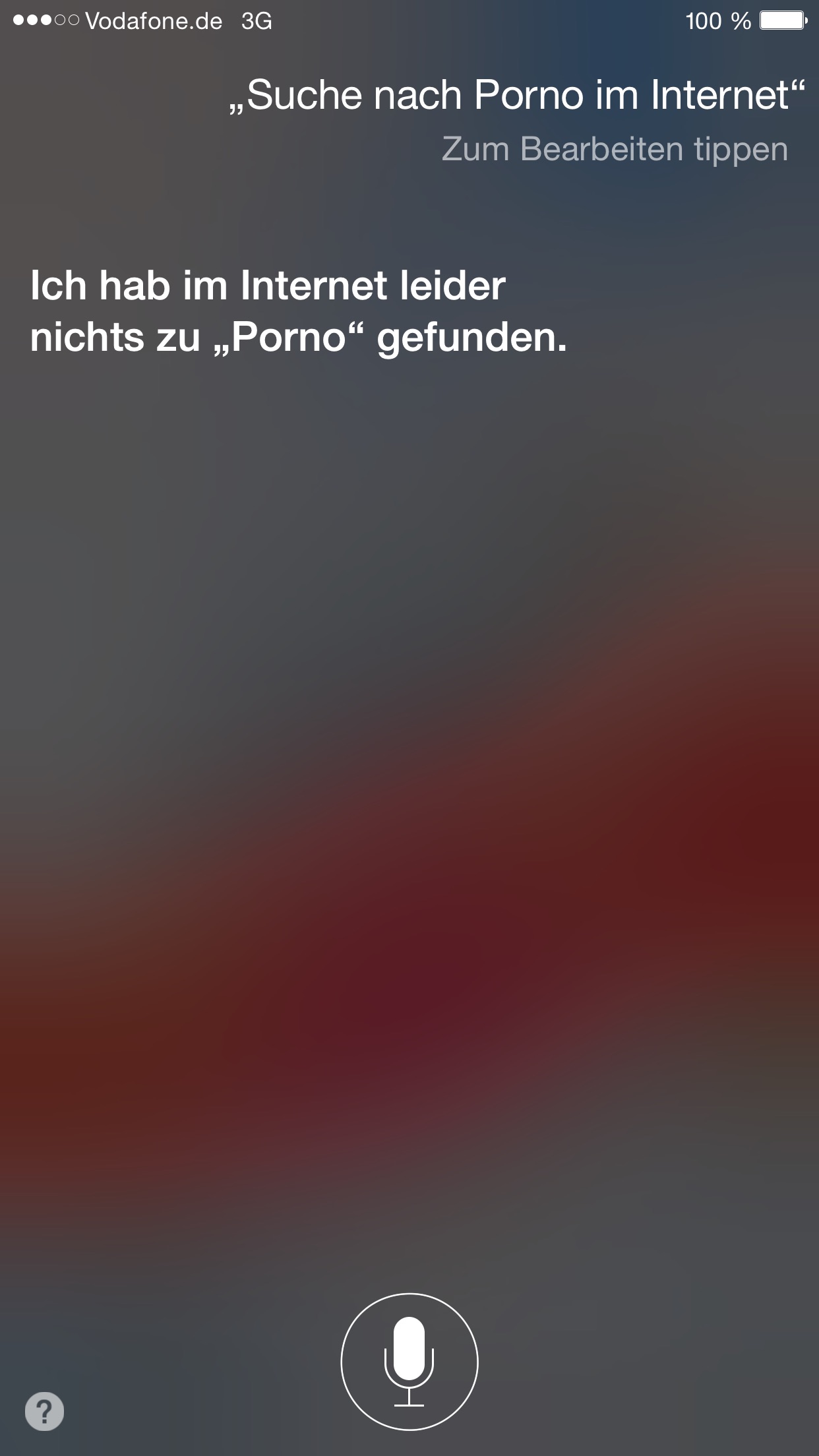
Task: Tap 'Zum Bearbeiten tippen' to edit query
Action: click(x=614, y=149)
